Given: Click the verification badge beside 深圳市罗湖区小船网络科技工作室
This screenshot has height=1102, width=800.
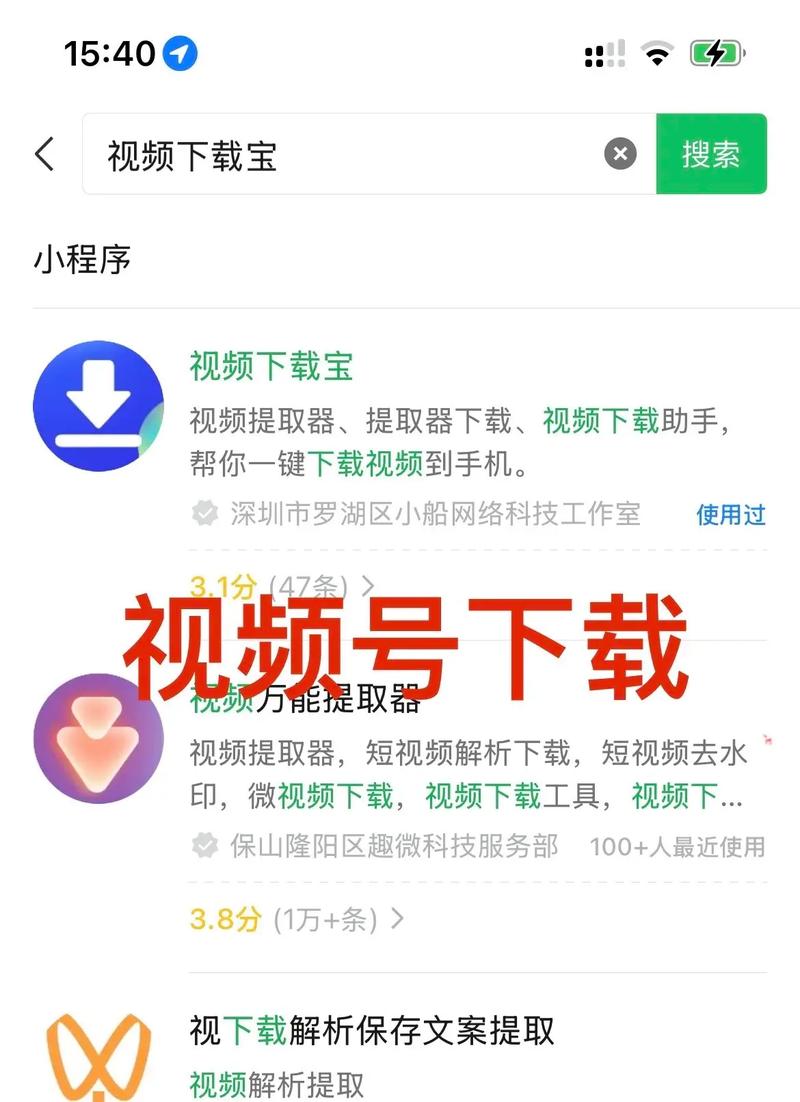Looking at the screenshot, I should click(205, 514).
